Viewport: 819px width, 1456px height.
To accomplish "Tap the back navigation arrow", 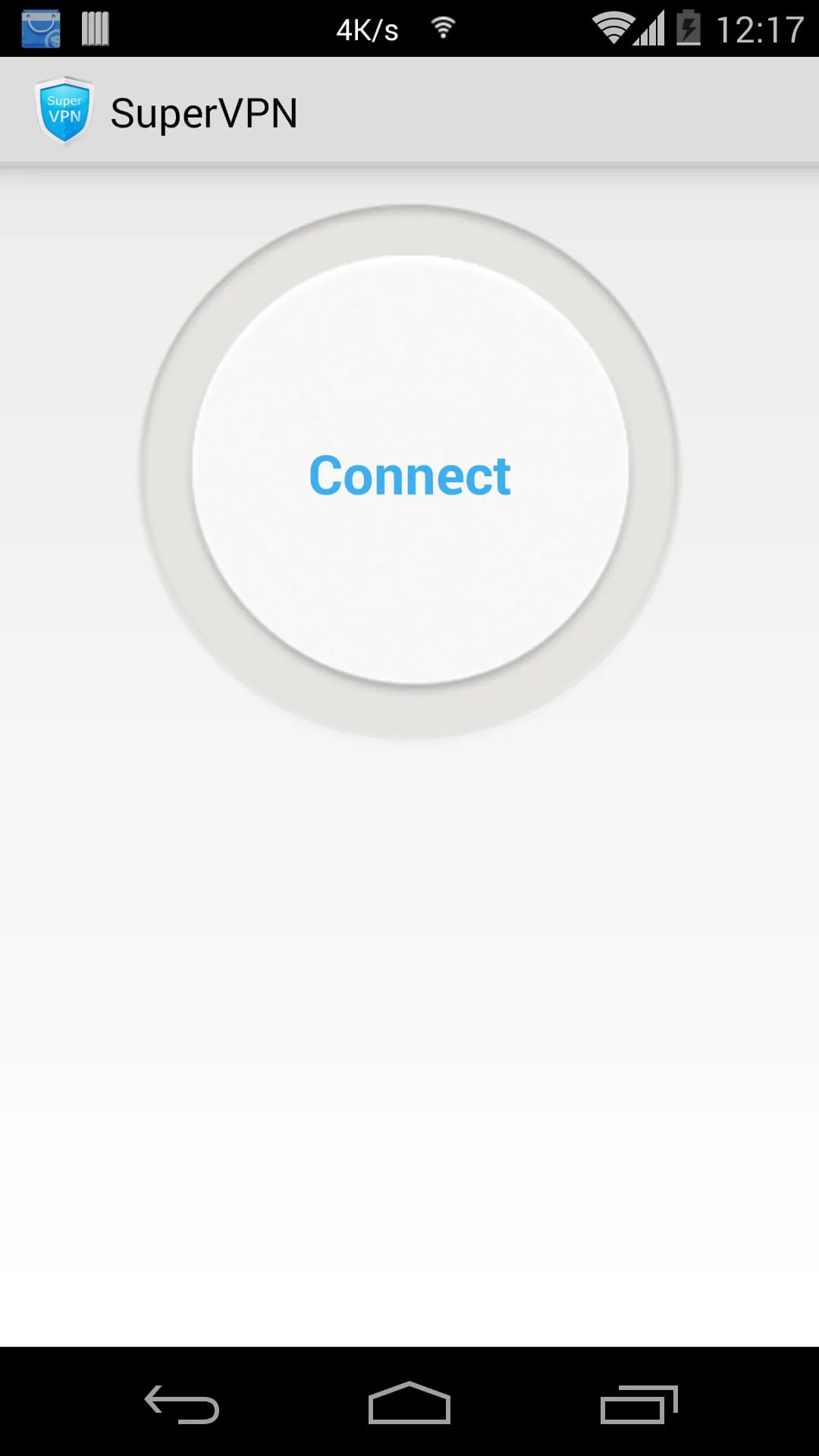I will click(x=184, y=1405).
